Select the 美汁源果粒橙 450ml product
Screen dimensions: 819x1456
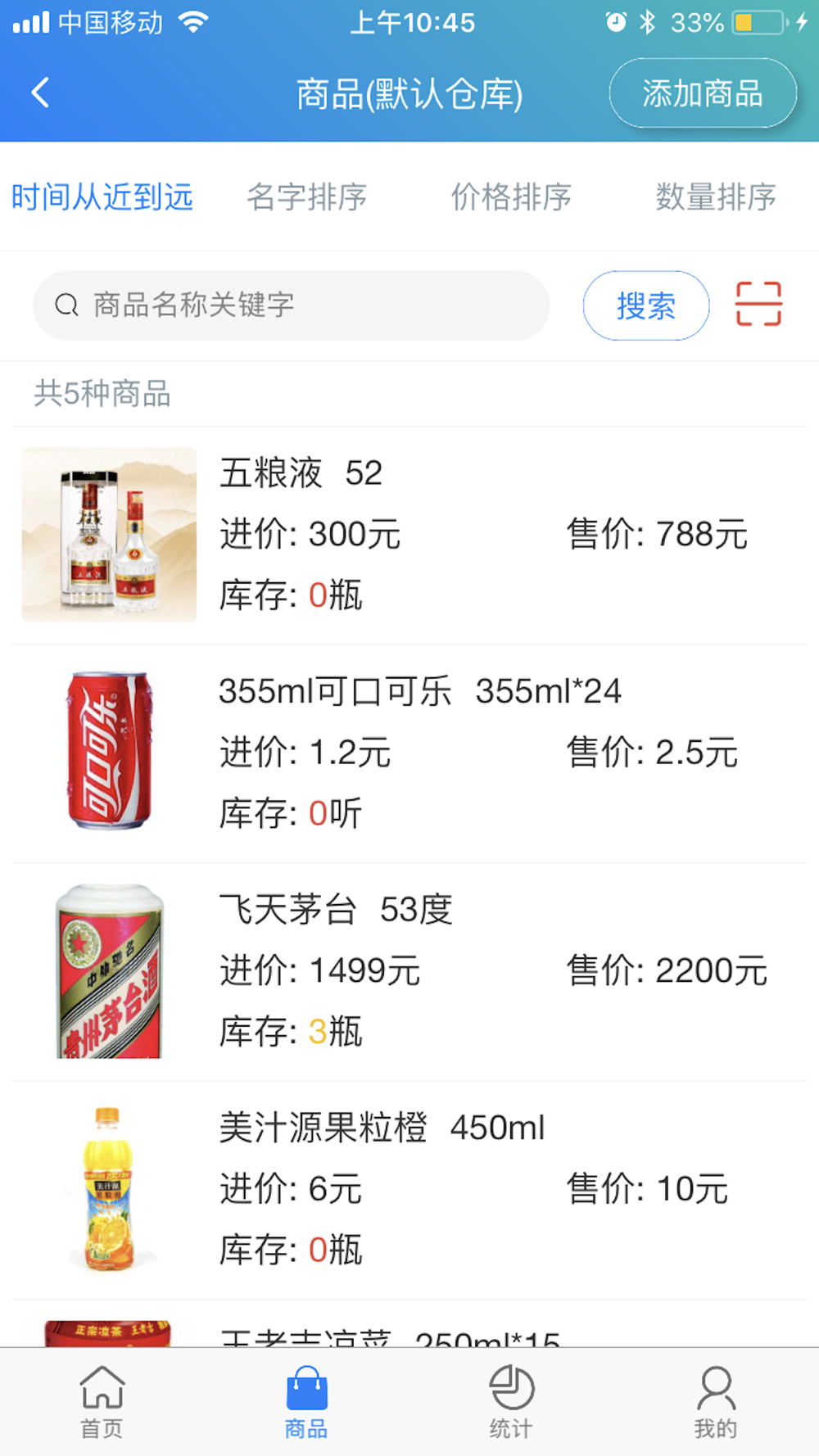tap(409, 1189)
